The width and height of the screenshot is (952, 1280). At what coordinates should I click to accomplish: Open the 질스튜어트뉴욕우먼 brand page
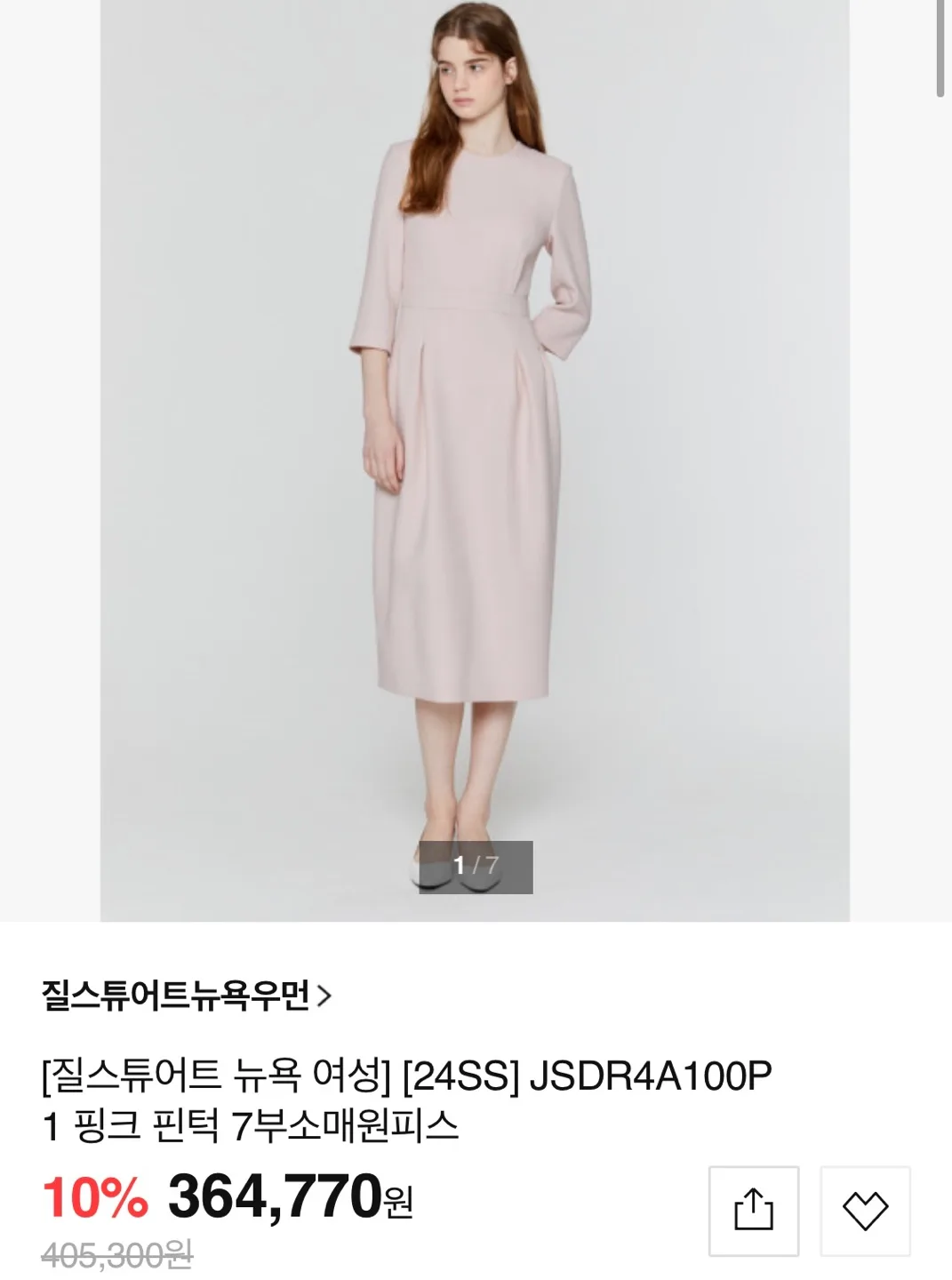(x=187, y=996)
